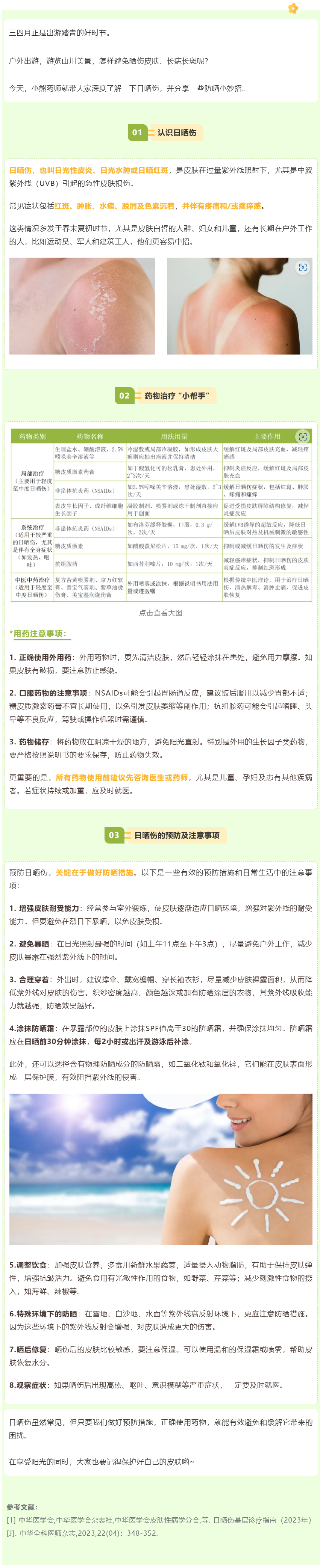Screen dimensions: 323x1568
Task: Open the medication treatment table image
Action: (x=161, y=518)
